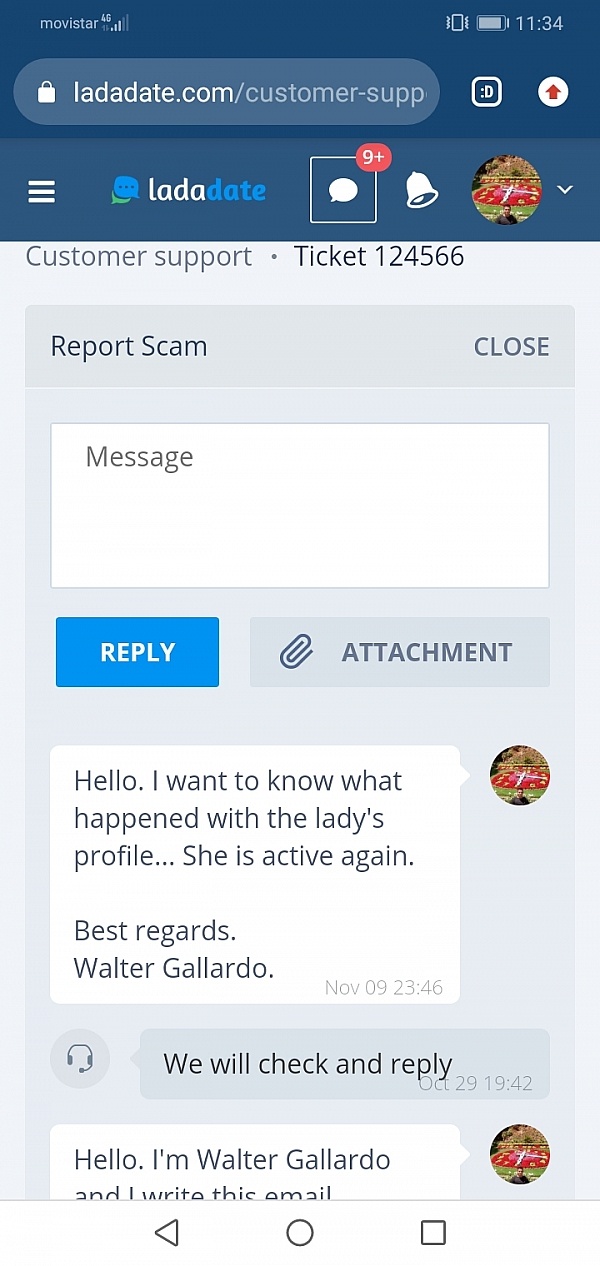Add a file with ATTACHMENT button
Screen dimensions: 600x1266
pyautogui.click(x=399, y=652)
